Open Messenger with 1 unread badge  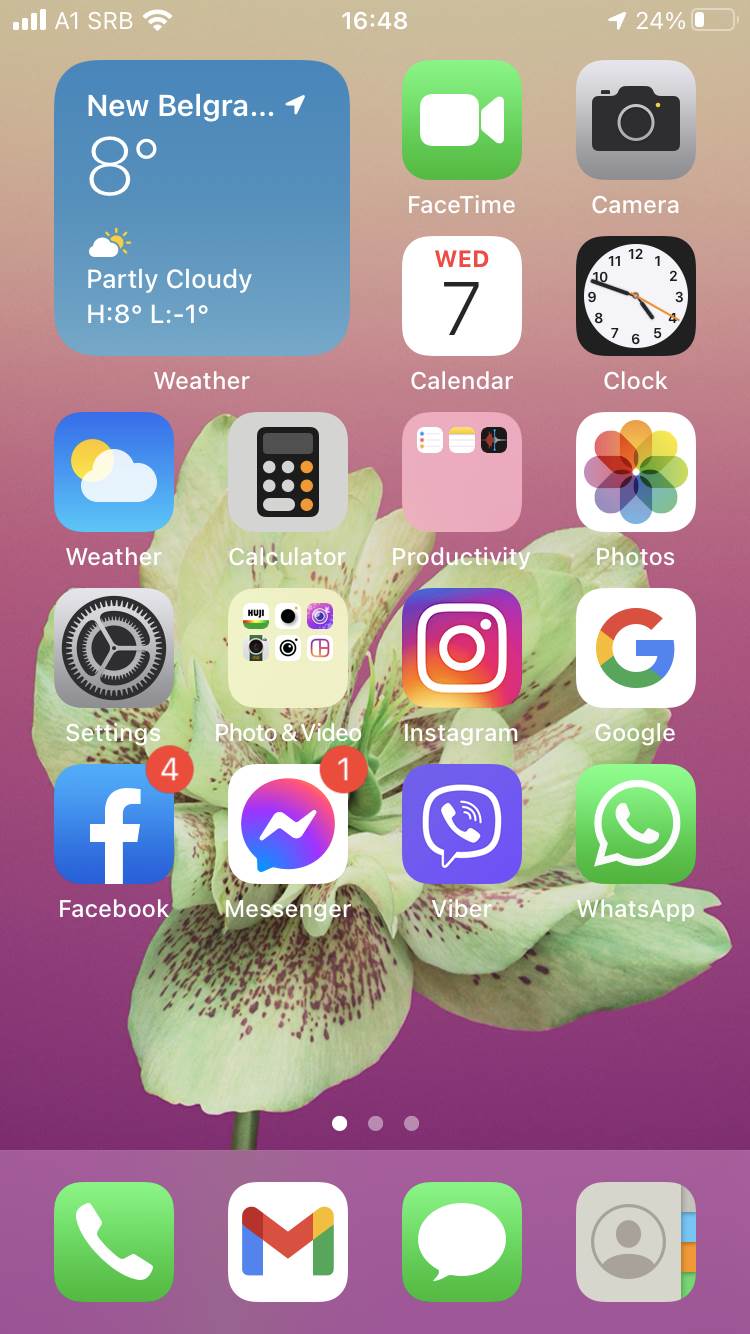(288, 824)
